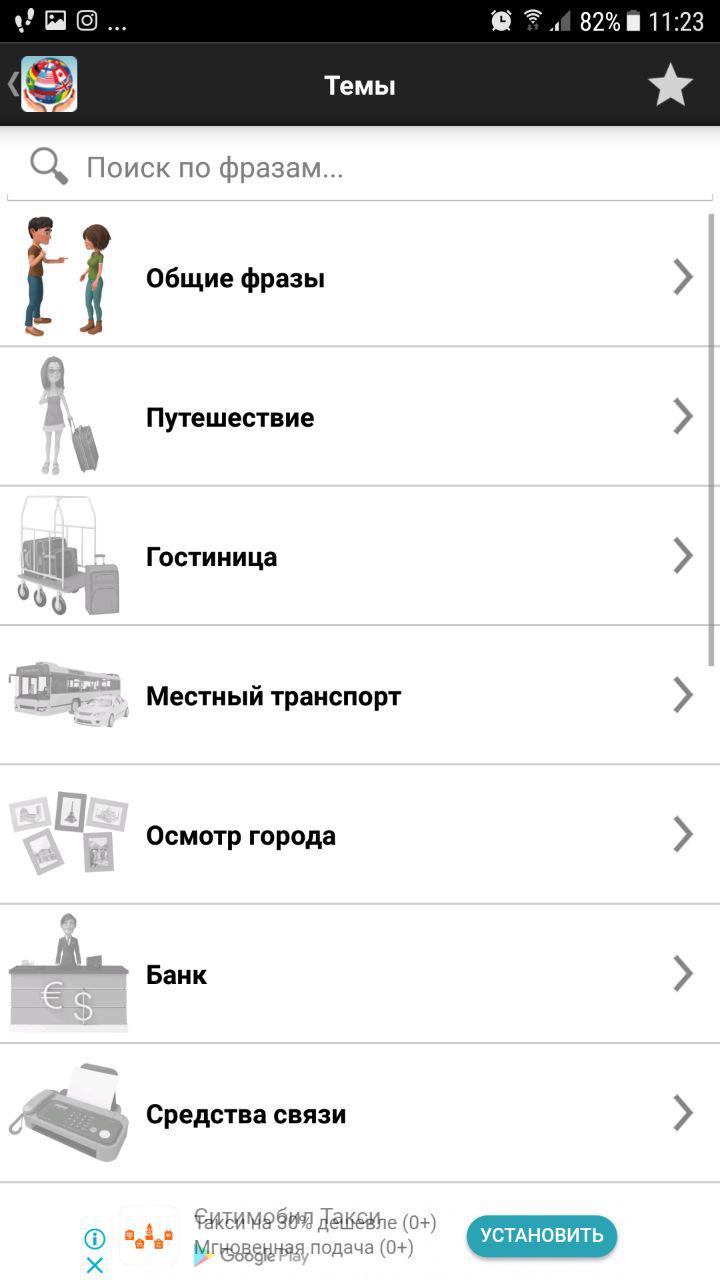Viewport: 720px width, 1280px height.
Task: Click the bus icon next to Местный транспорт
Action: (66, 694)
